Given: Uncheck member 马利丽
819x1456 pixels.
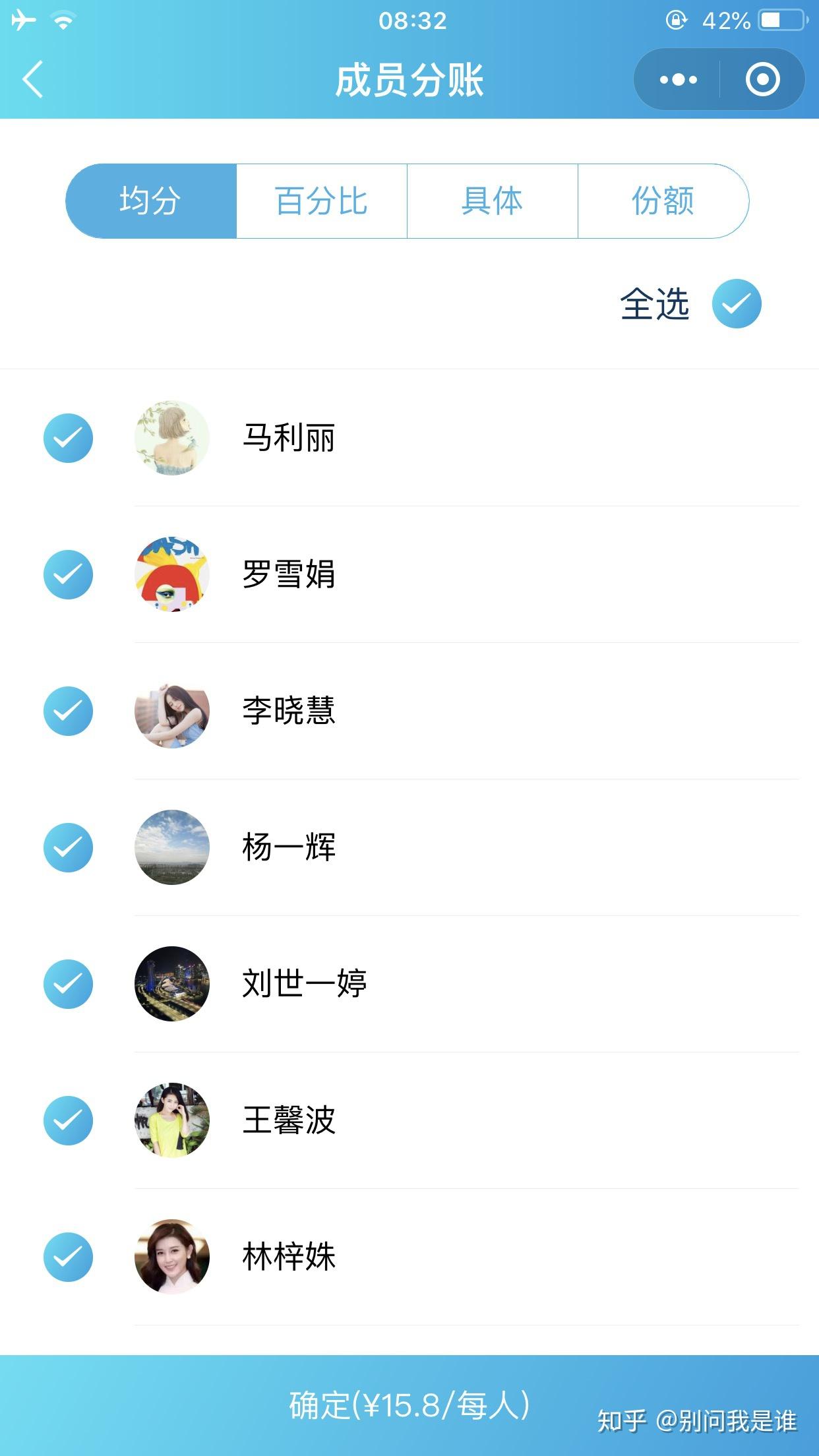Looking at the screenshot, I should [68, 438].
